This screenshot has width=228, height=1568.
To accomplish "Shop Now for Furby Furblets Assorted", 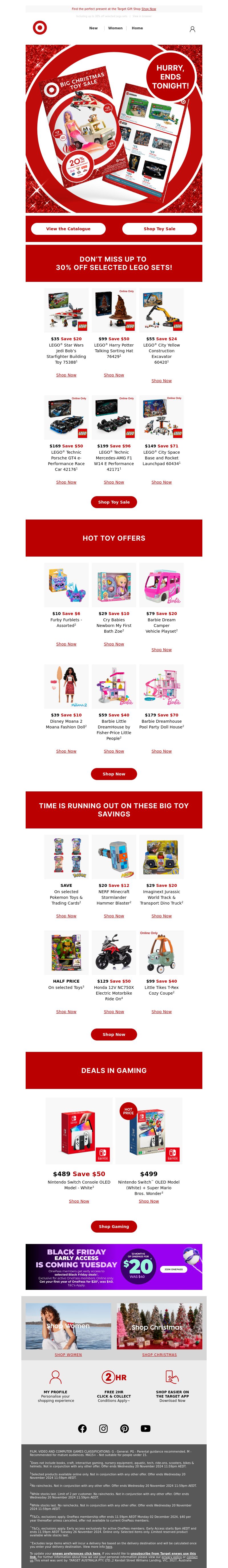I will point(66,644).
